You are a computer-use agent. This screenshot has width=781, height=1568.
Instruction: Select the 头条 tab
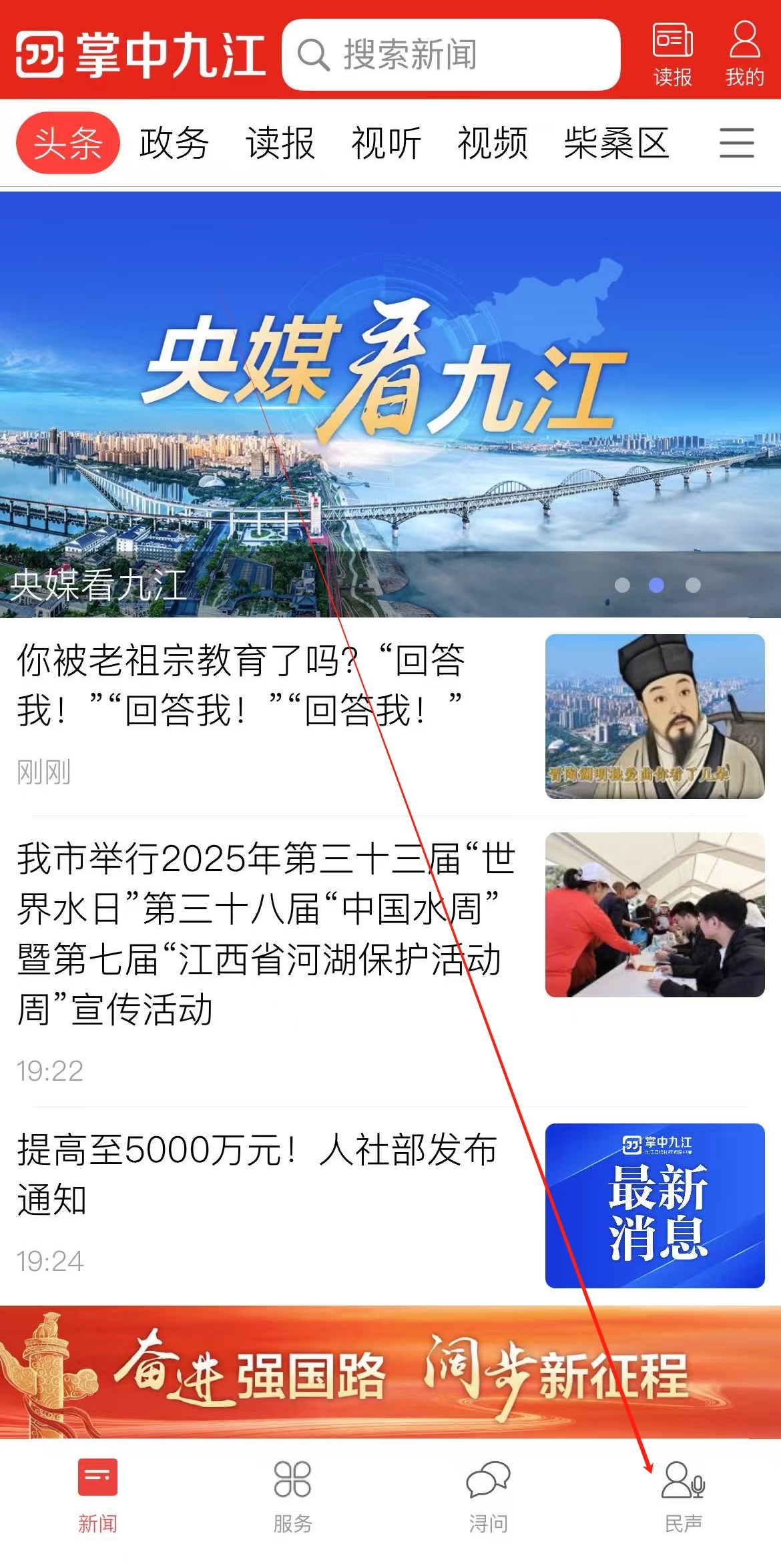click(x=67, y=143)
